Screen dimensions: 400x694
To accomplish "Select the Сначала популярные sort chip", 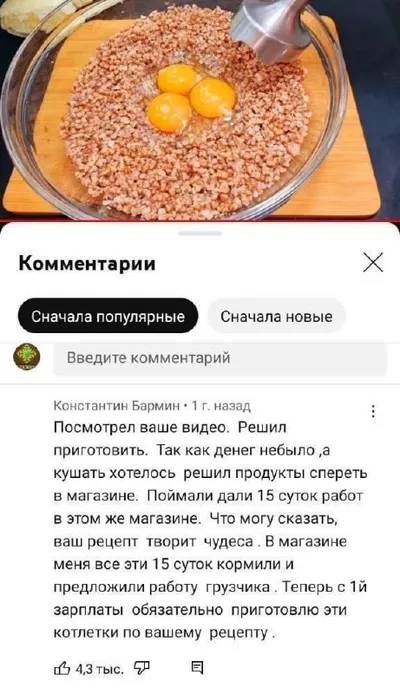I will pyautogui.click(x=108, y=316).
